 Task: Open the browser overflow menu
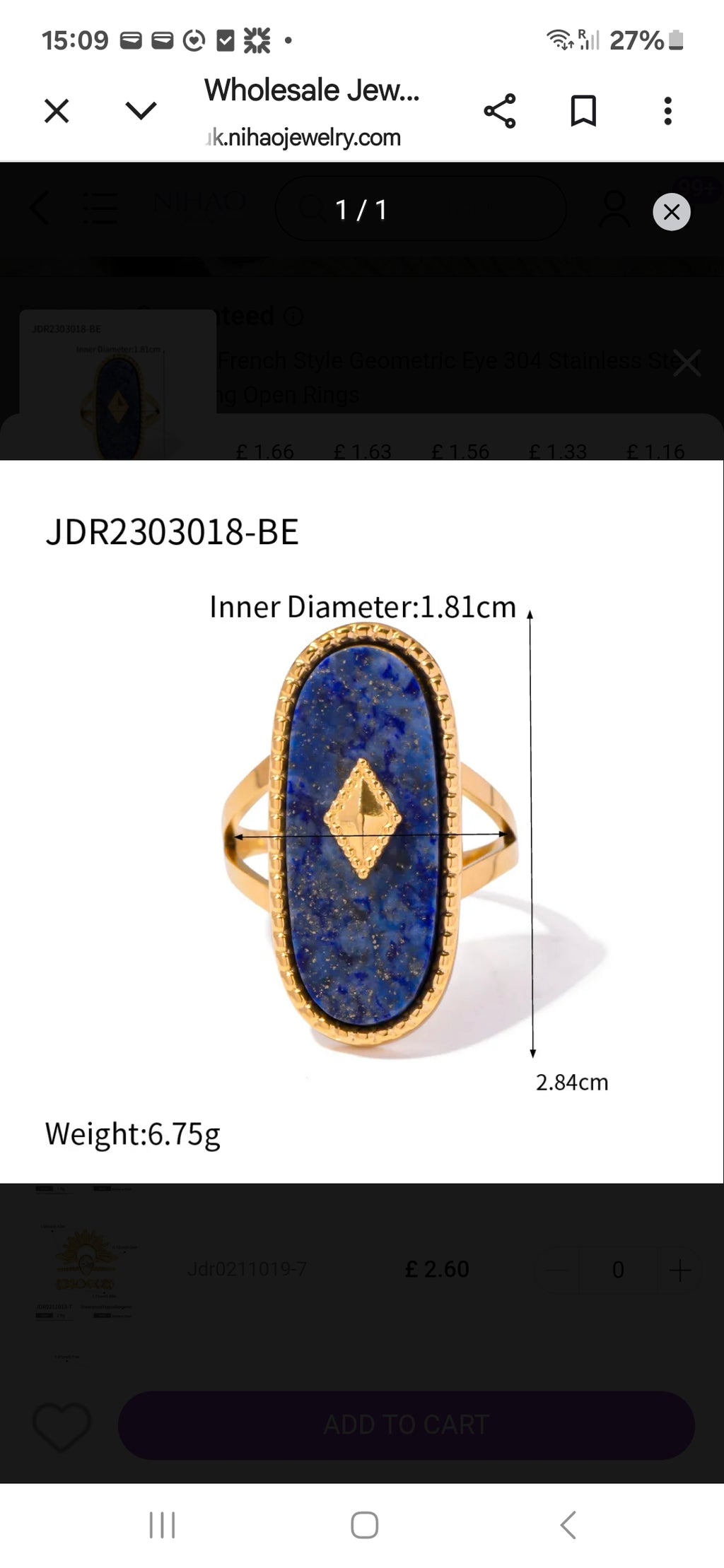pyautogui.click(x=667, y=111)
